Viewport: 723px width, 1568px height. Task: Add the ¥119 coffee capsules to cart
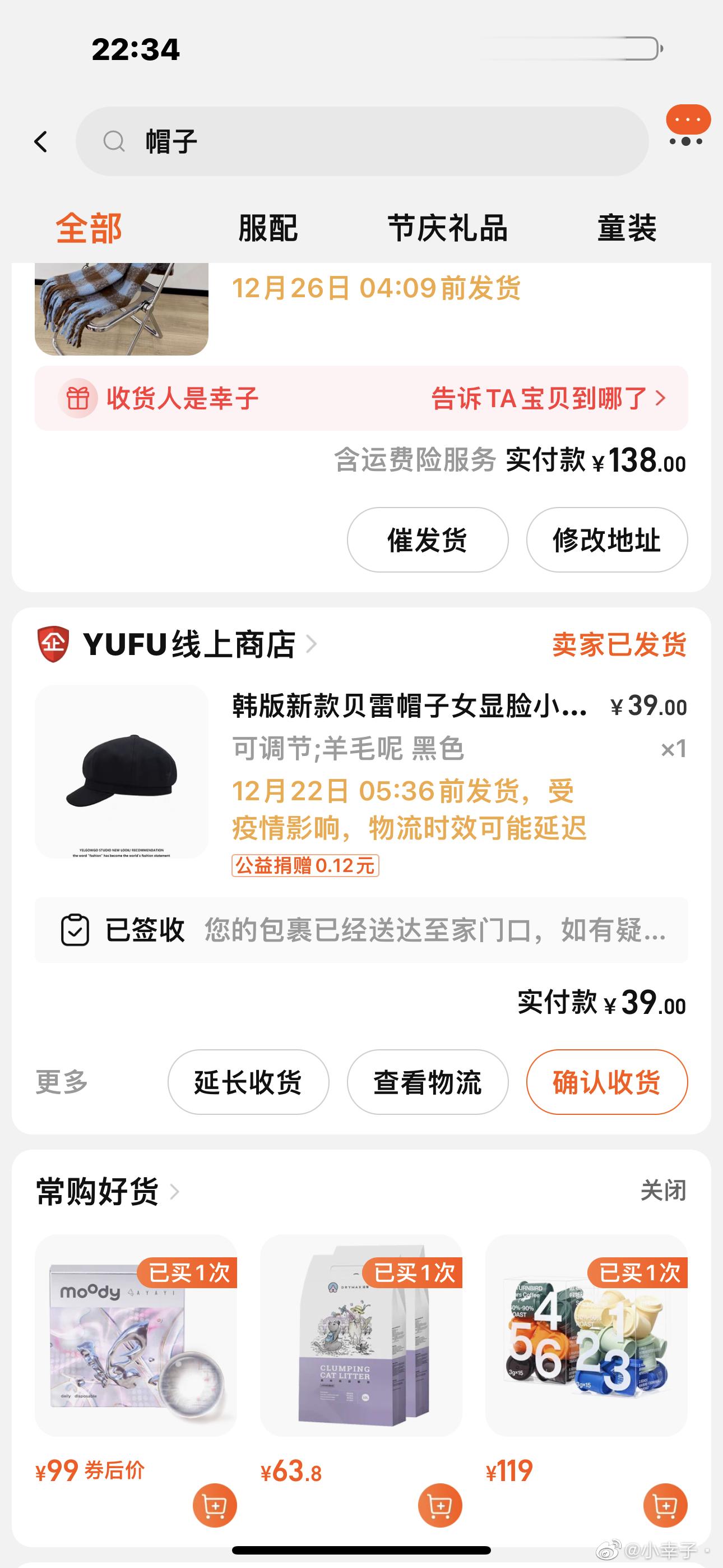pyautogui.click(x=665, y=1506)
